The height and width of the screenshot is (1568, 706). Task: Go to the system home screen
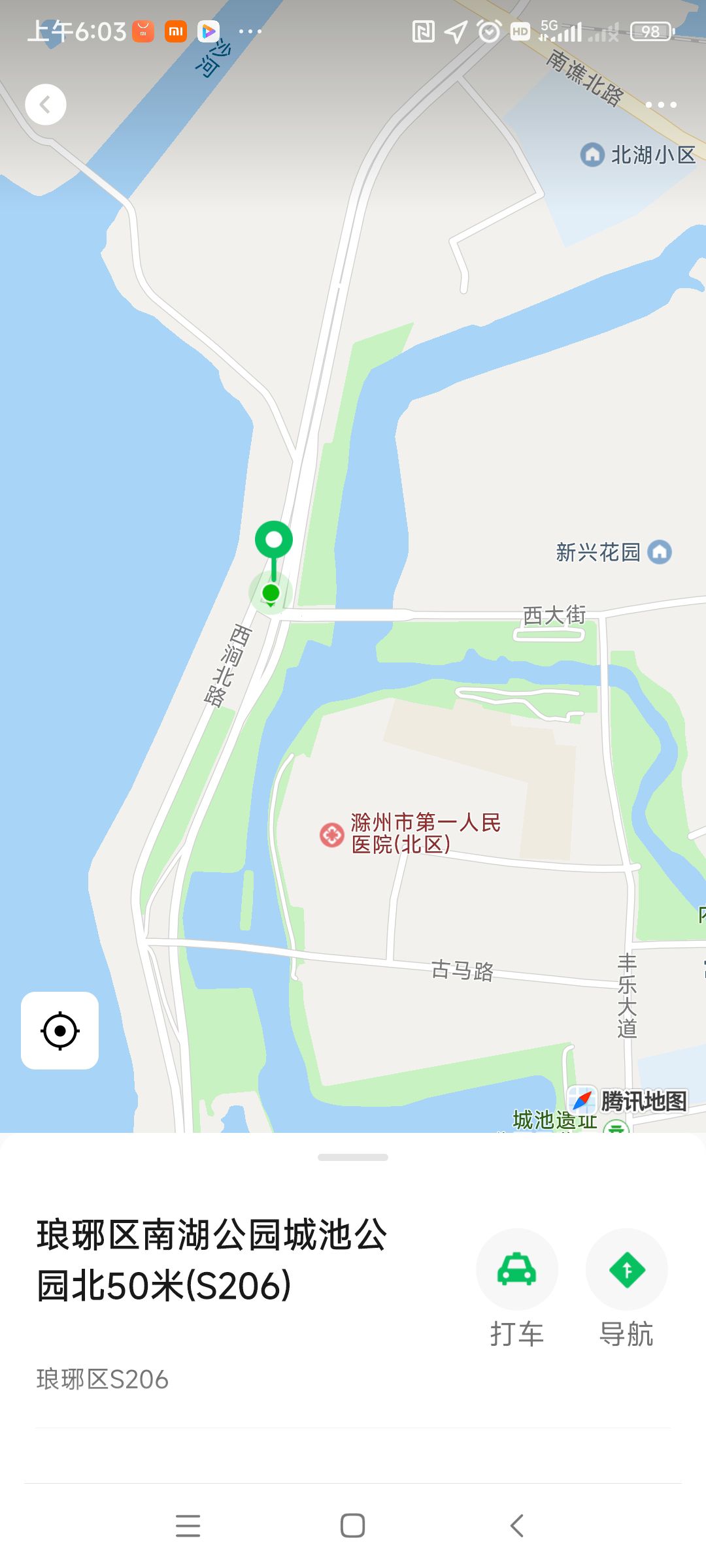[353, 1526]
